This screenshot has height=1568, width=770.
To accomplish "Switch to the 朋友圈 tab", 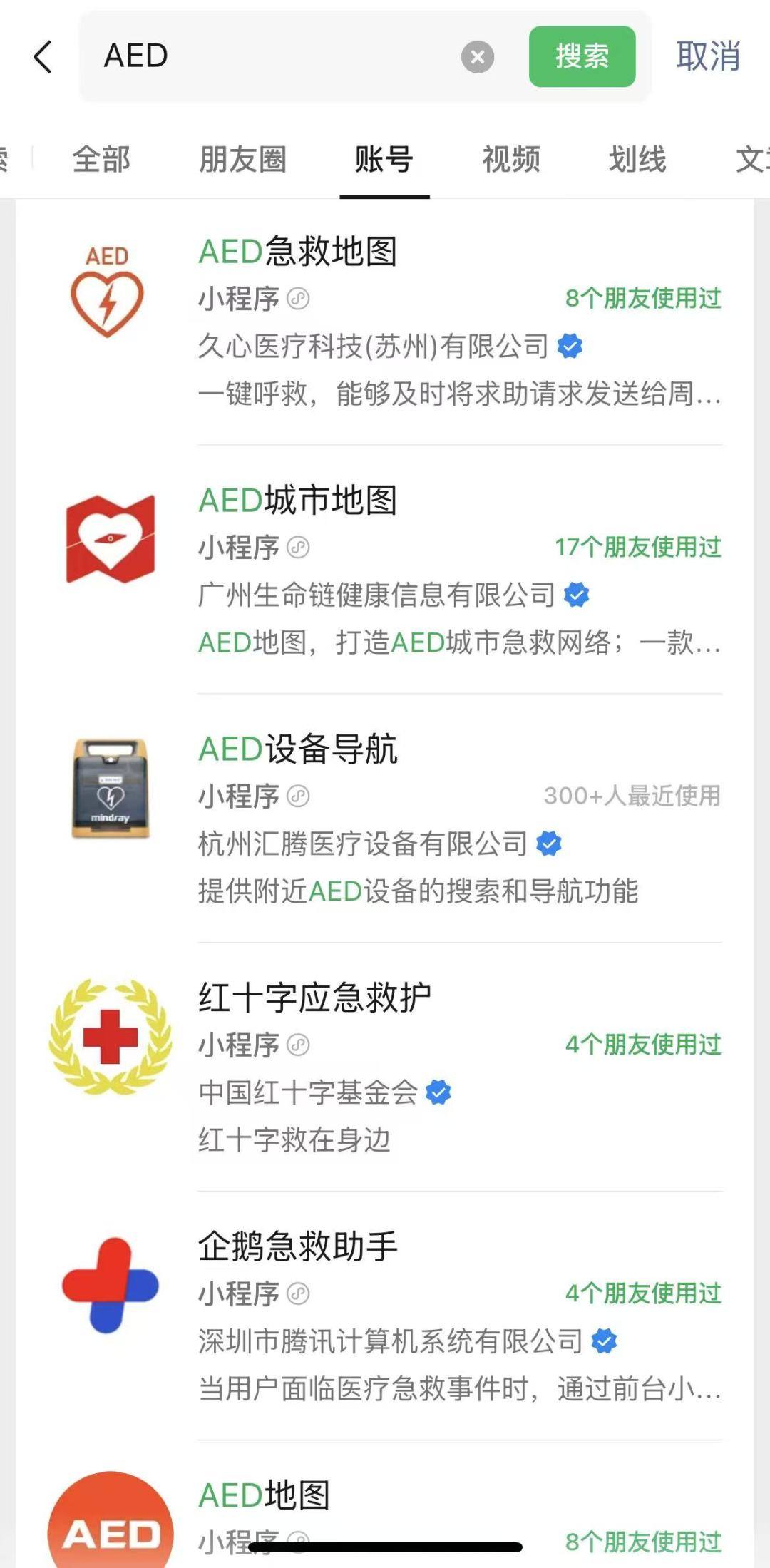I will coord(242,159).
